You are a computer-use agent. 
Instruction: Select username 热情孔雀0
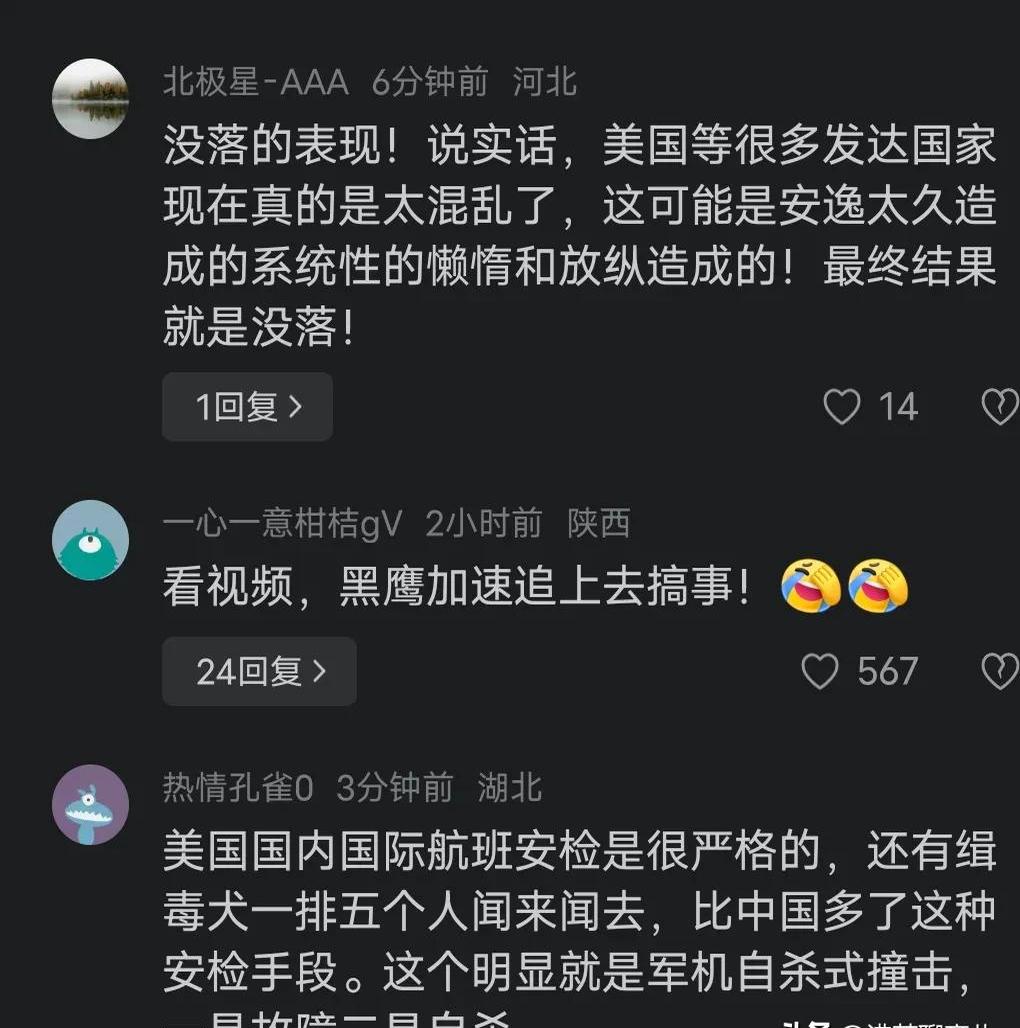(238, 787)
